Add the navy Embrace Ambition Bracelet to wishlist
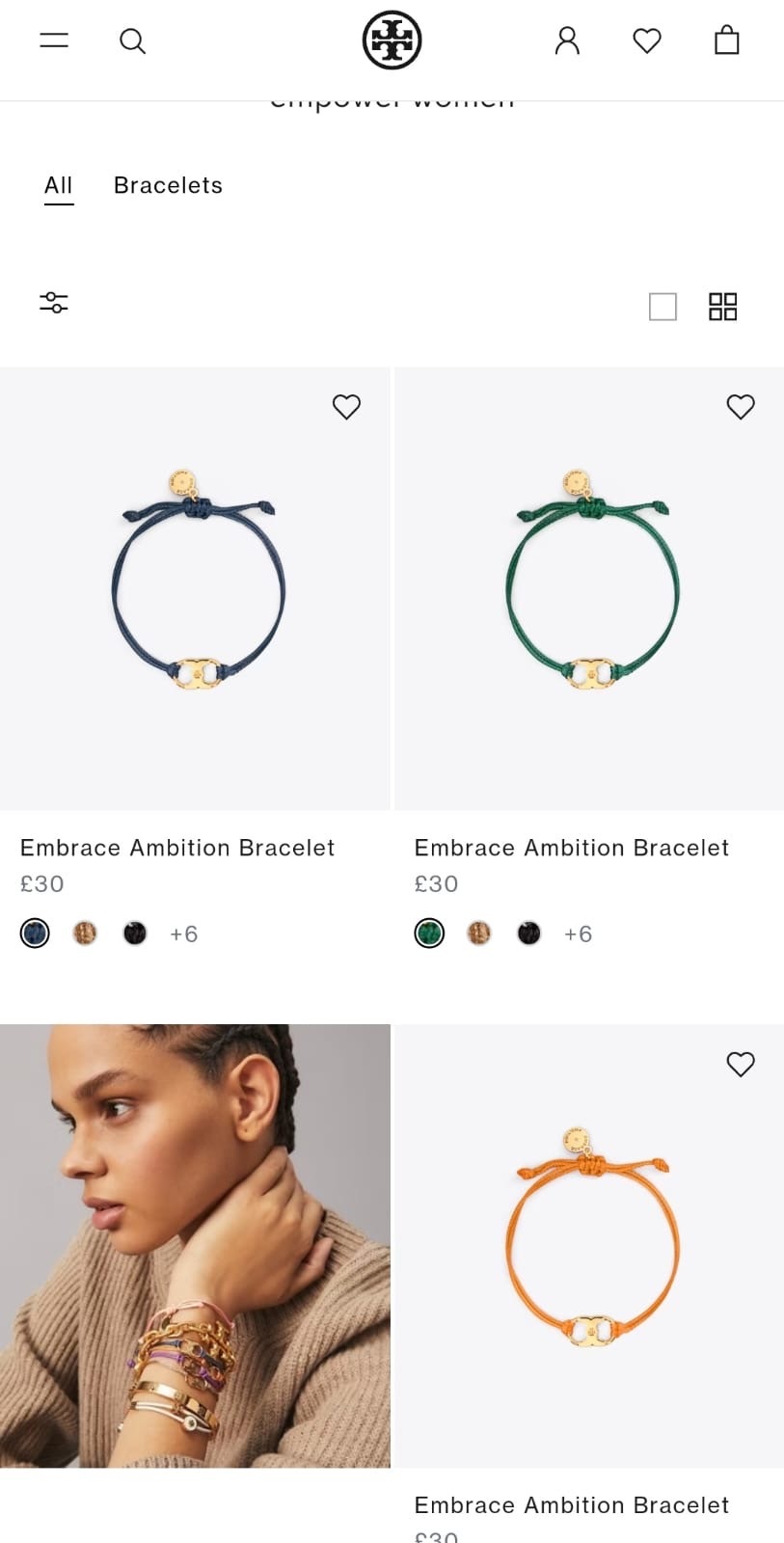784x1543 pixels. 346,407
